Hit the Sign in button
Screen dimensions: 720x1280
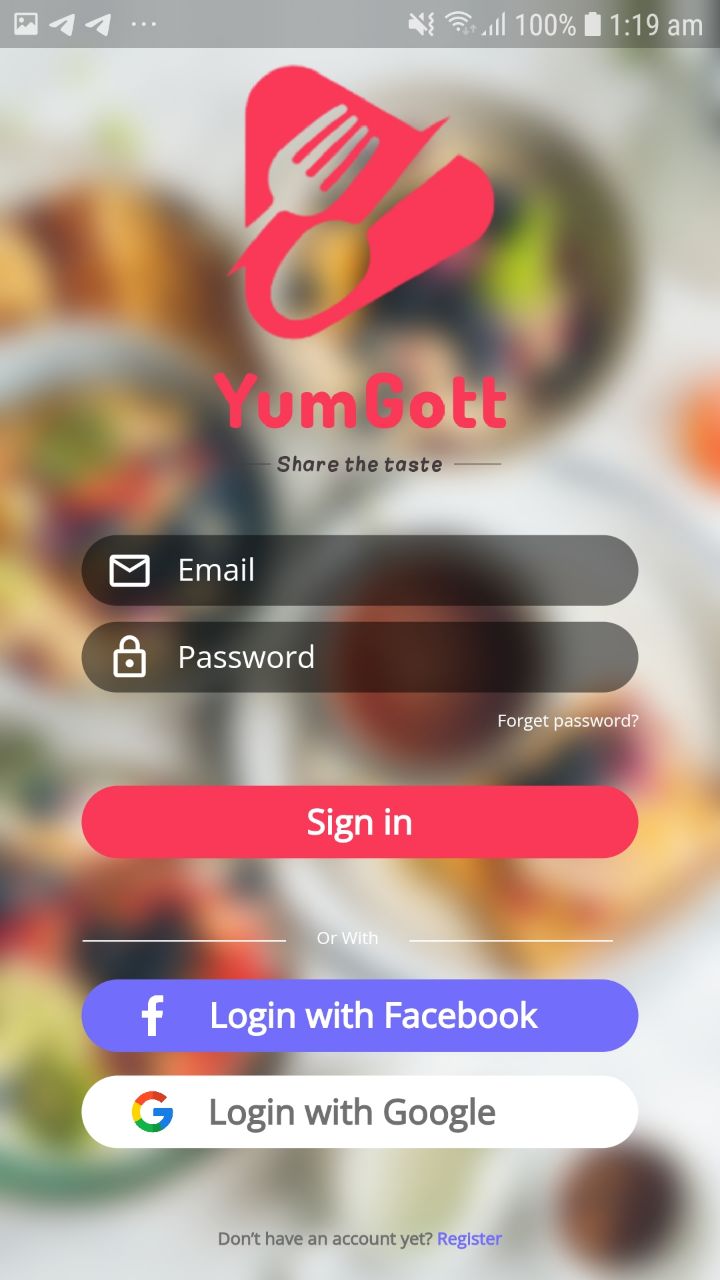(360, 822)
